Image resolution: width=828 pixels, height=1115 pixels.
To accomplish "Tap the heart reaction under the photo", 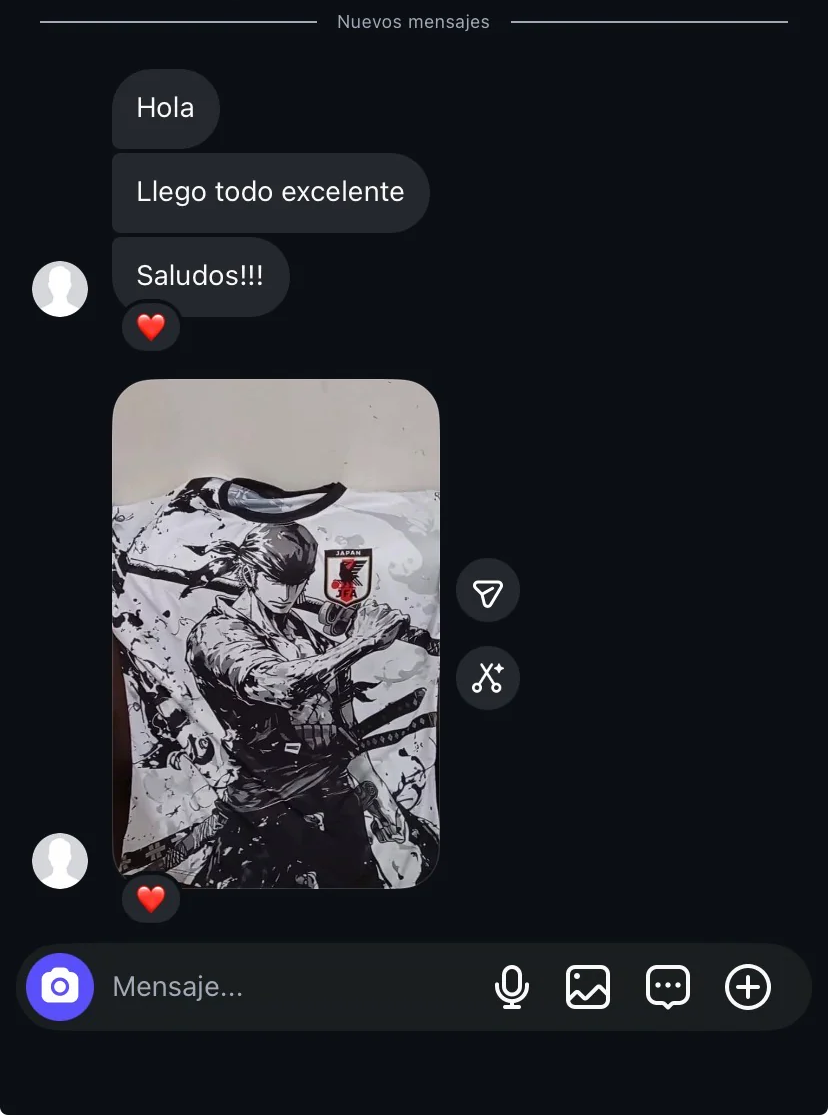I will [x=151, y=899].
